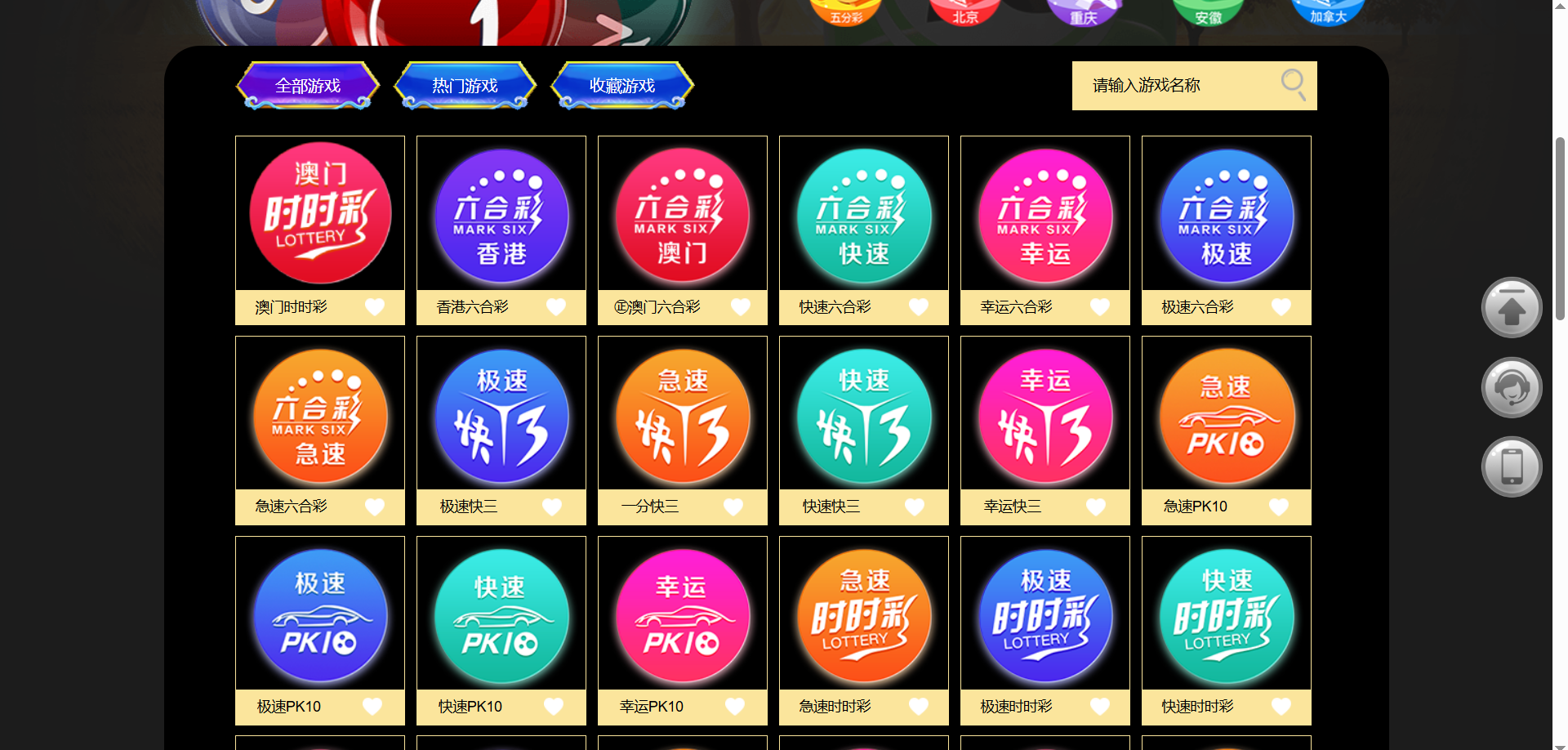This screenshot has height=750, width=1568.
Task: Go back to top with the arrow button
Action: pos(1512,308)
